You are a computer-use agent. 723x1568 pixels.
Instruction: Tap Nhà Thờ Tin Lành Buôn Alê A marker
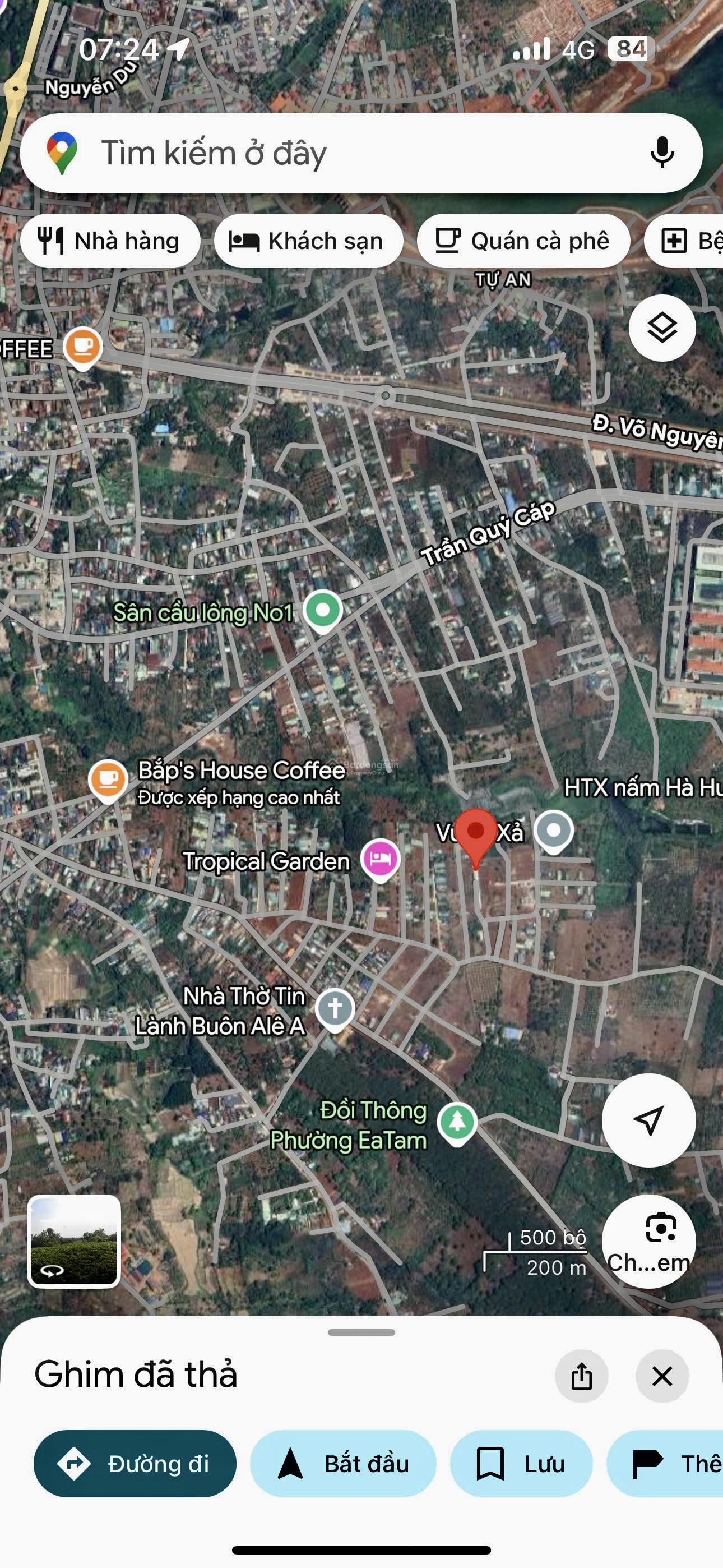335,1008
